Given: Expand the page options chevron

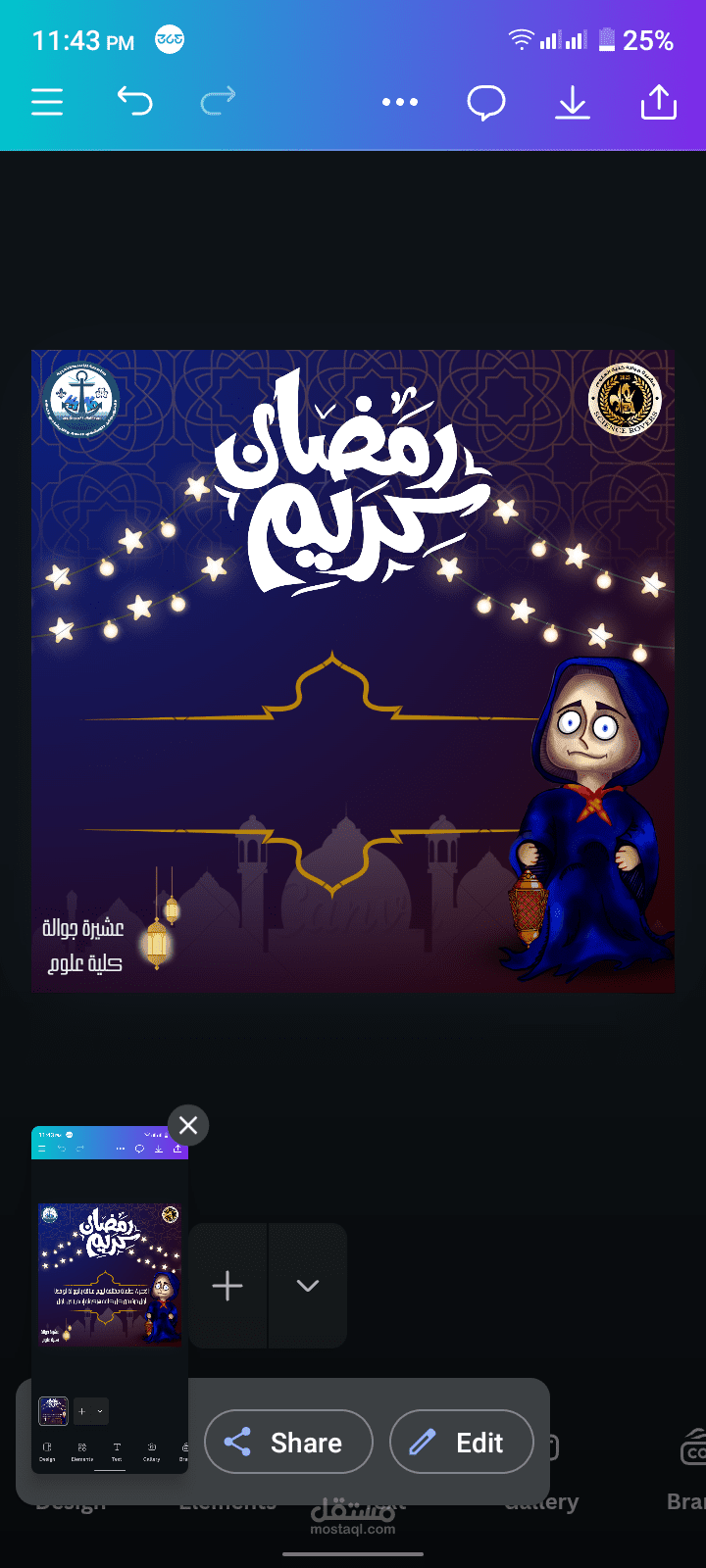Looking at the screenshot, I should [308, 1286].
